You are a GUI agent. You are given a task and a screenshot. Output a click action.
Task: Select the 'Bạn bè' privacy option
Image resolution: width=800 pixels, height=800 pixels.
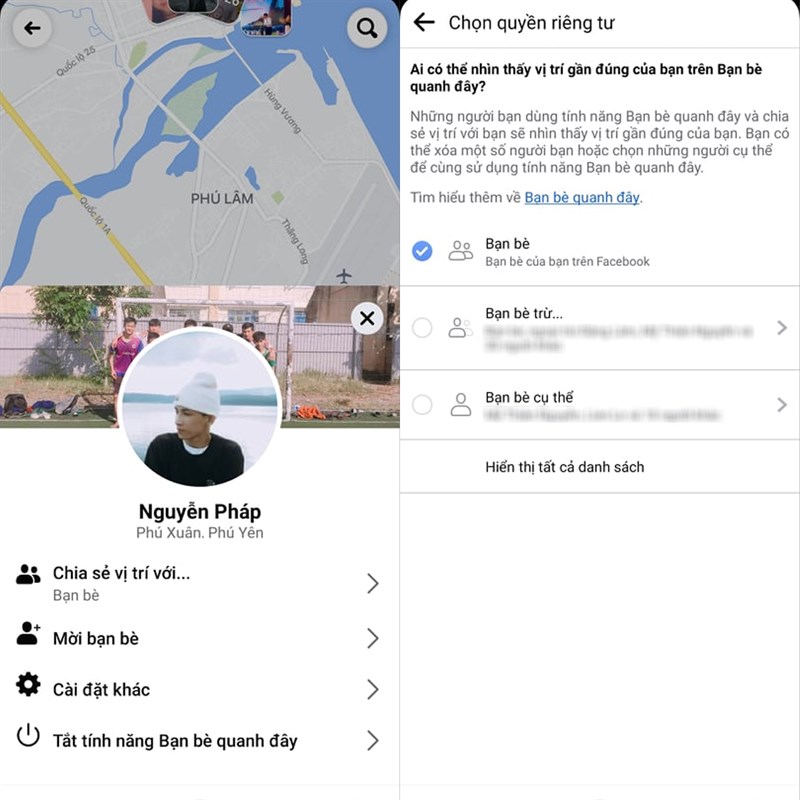[422, 251]
